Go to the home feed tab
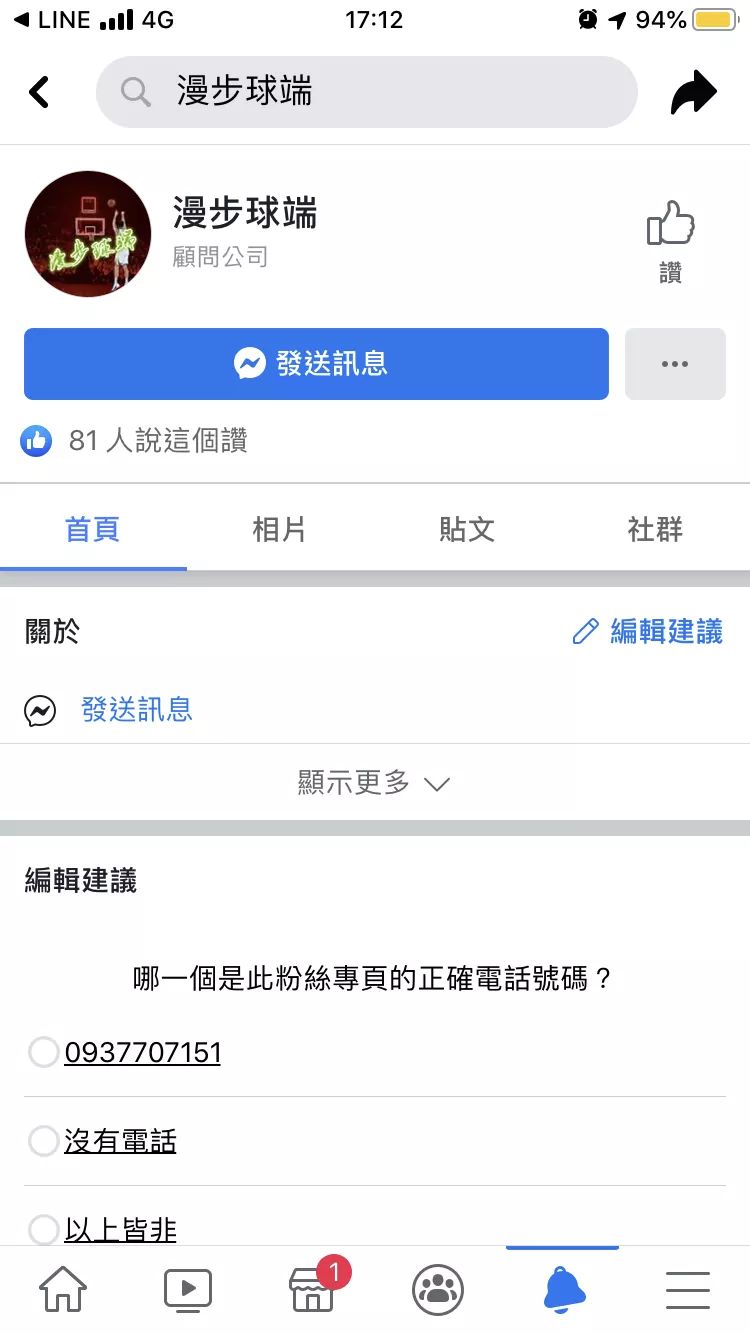The image size is (750, 1334). point(62,1290)
